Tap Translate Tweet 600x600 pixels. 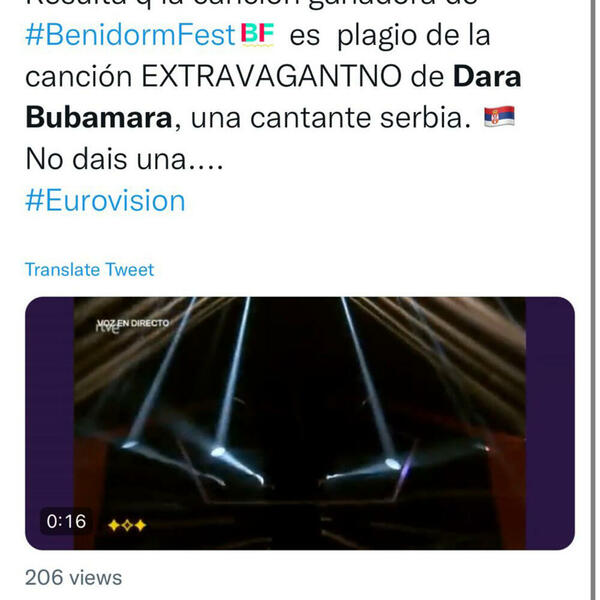click(89, 270)
